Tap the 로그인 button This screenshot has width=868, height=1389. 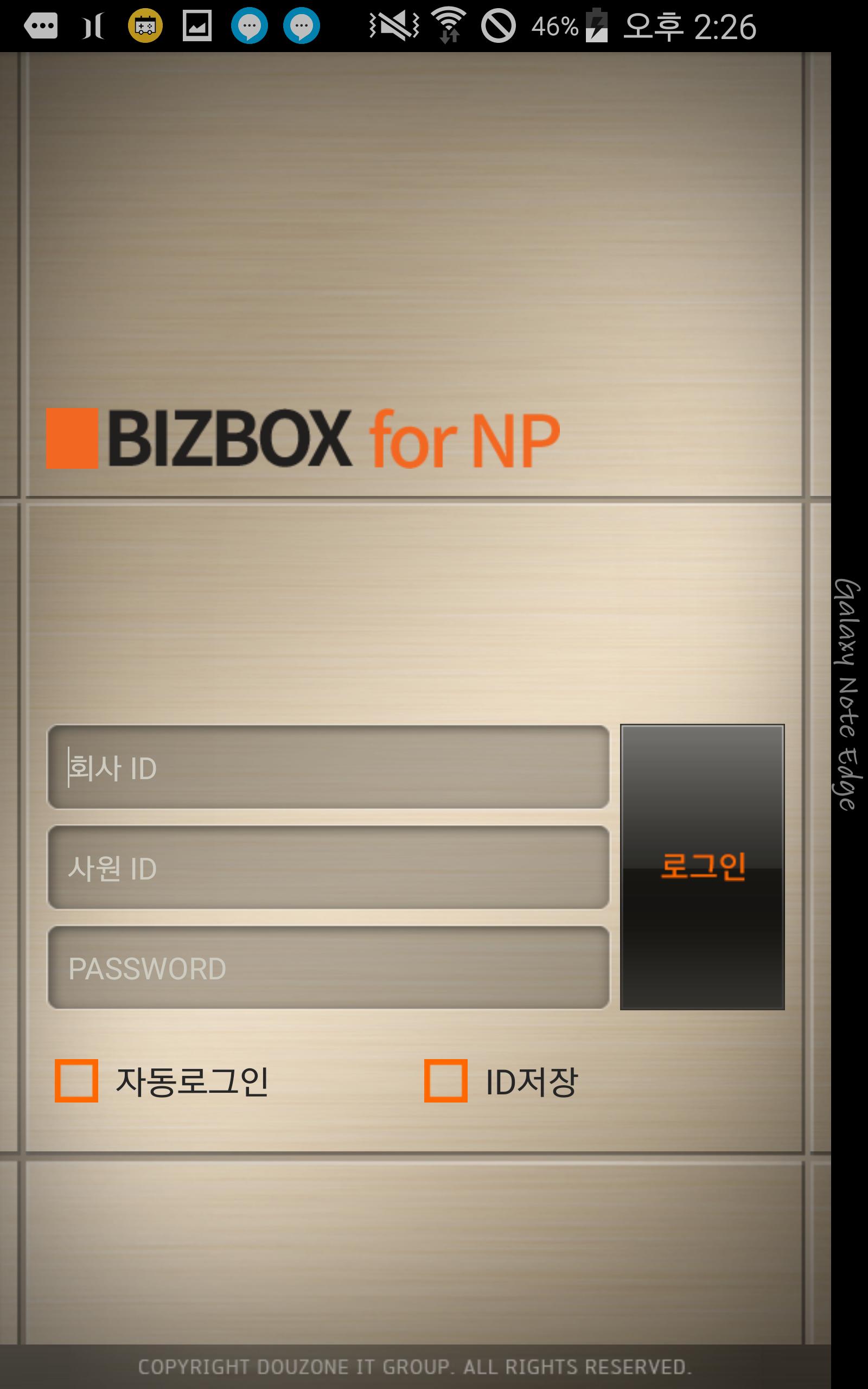click(701, 866)
